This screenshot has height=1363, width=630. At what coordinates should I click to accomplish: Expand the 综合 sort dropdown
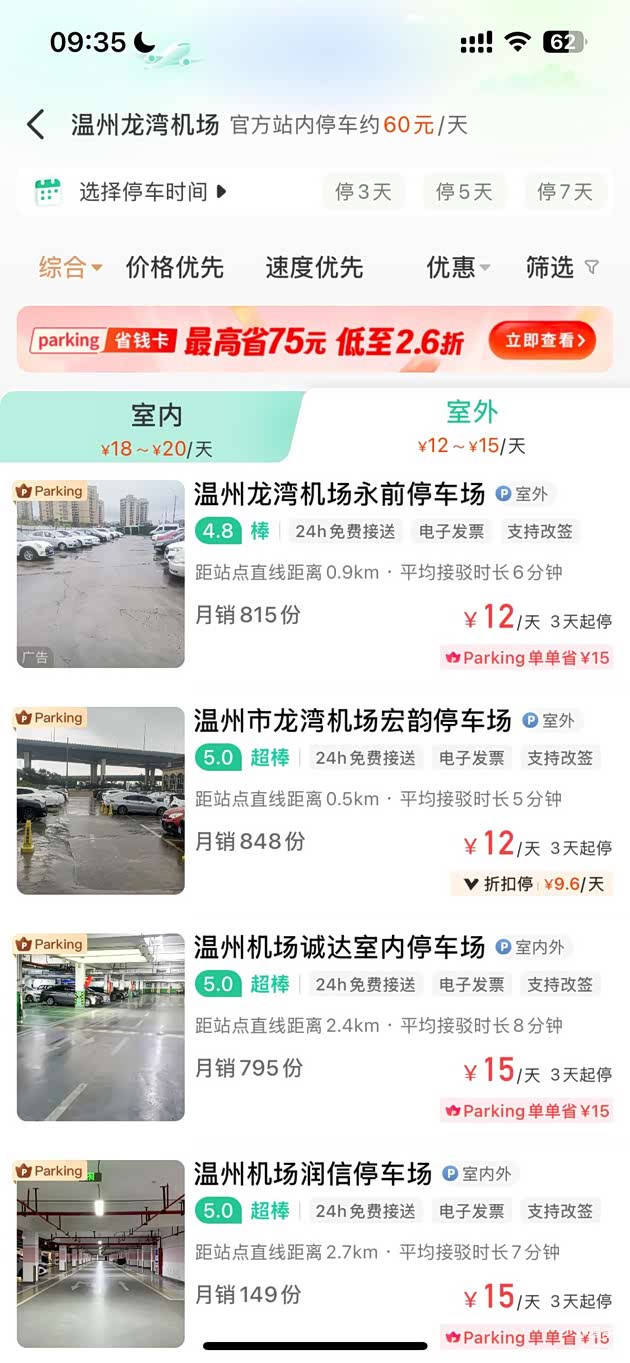pyautogui.click(x=70, y=267)
